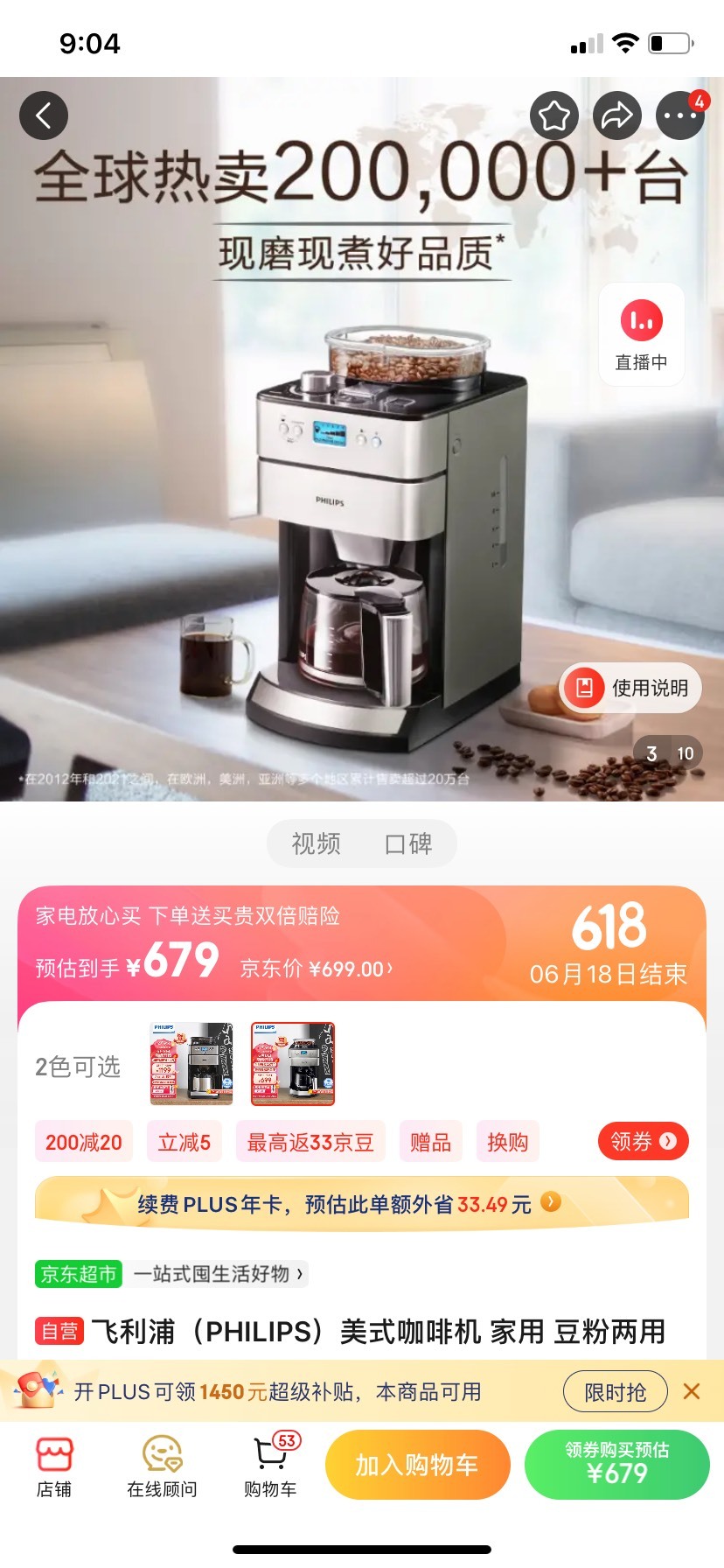The width and height of the screenshot is (724, 1568).
Task: Dismiss the PLUS subsidy banner
Action: click(x=692, y=1391)
